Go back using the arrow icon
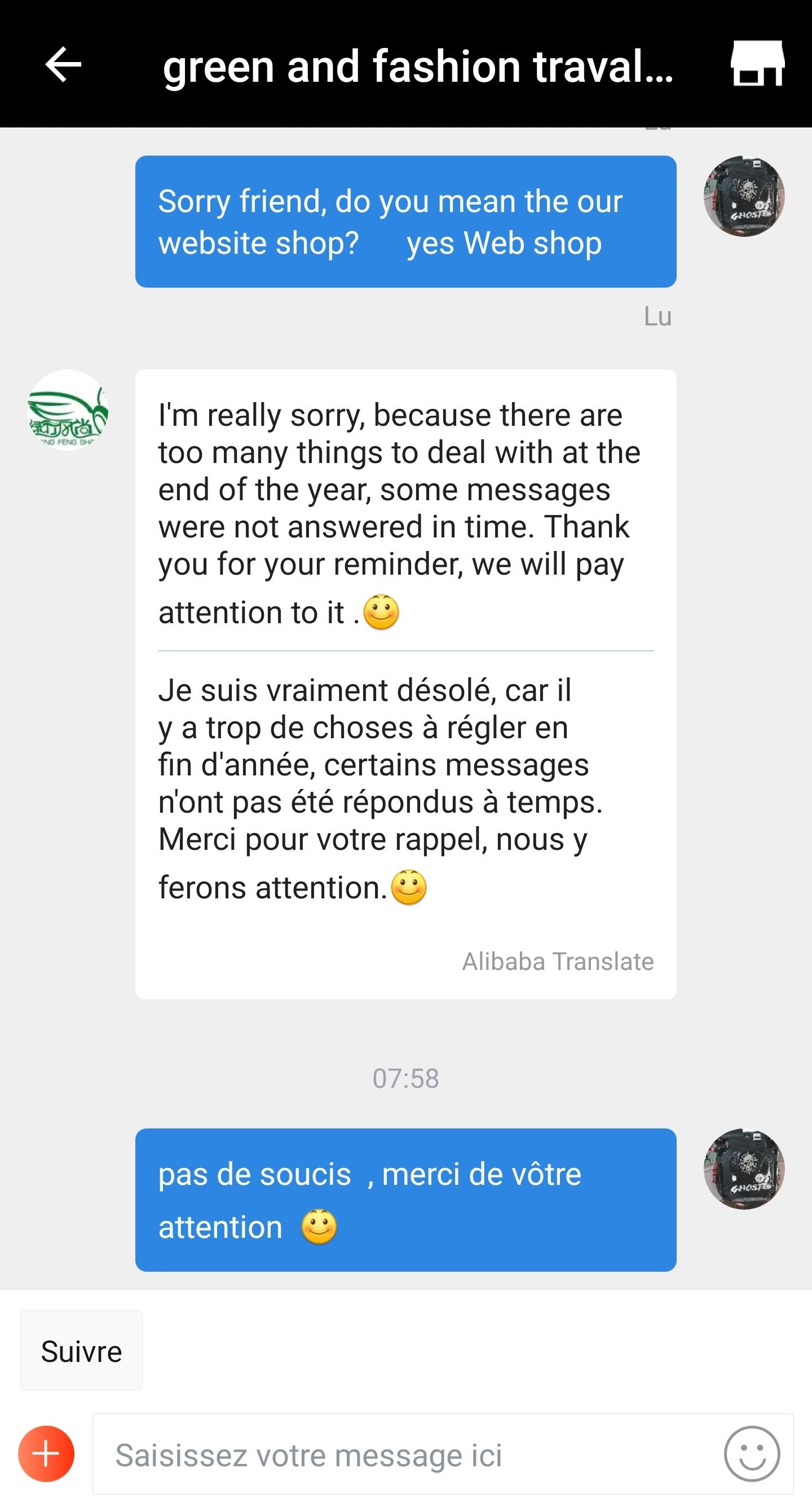 (63, 64)
